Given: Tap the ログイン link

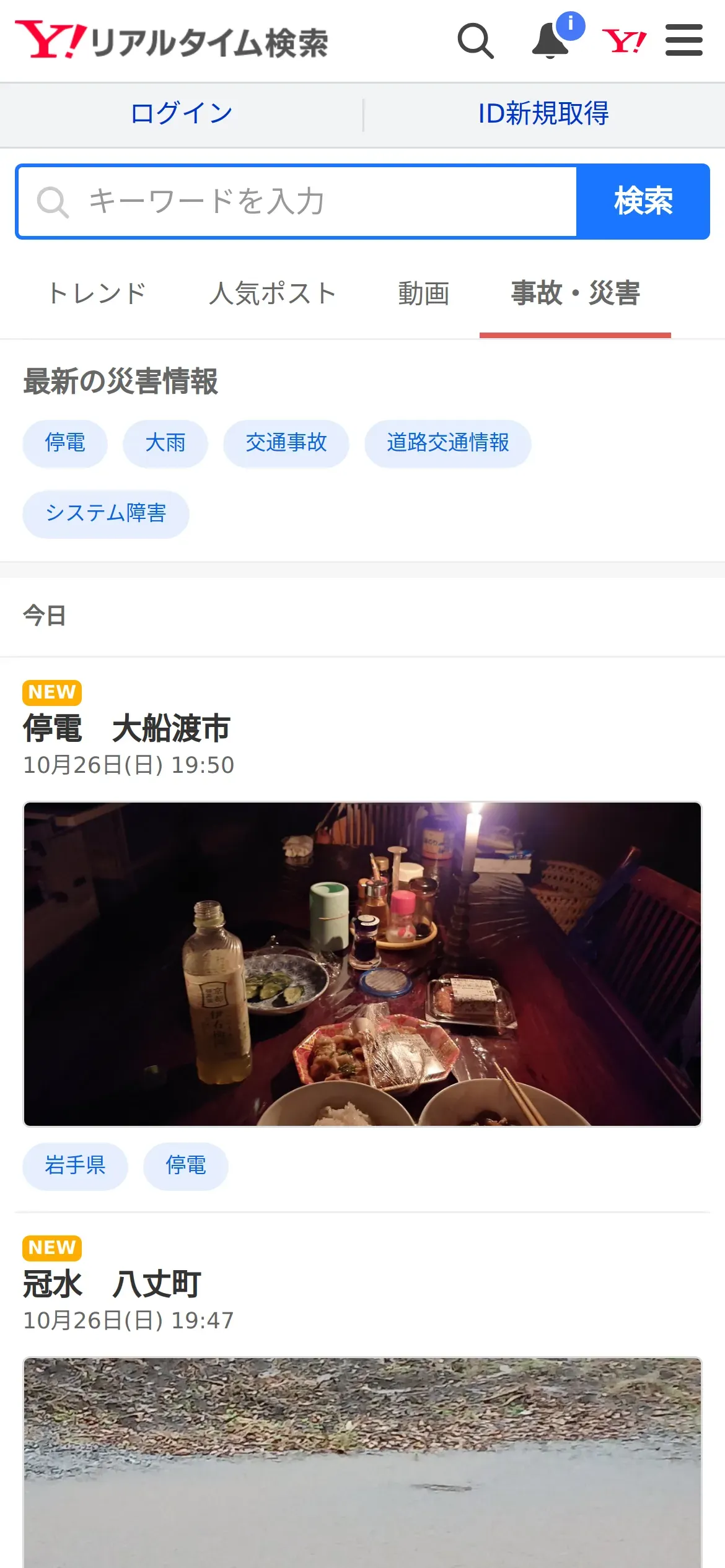Looking at the screenshot, I should coord(181,114).
